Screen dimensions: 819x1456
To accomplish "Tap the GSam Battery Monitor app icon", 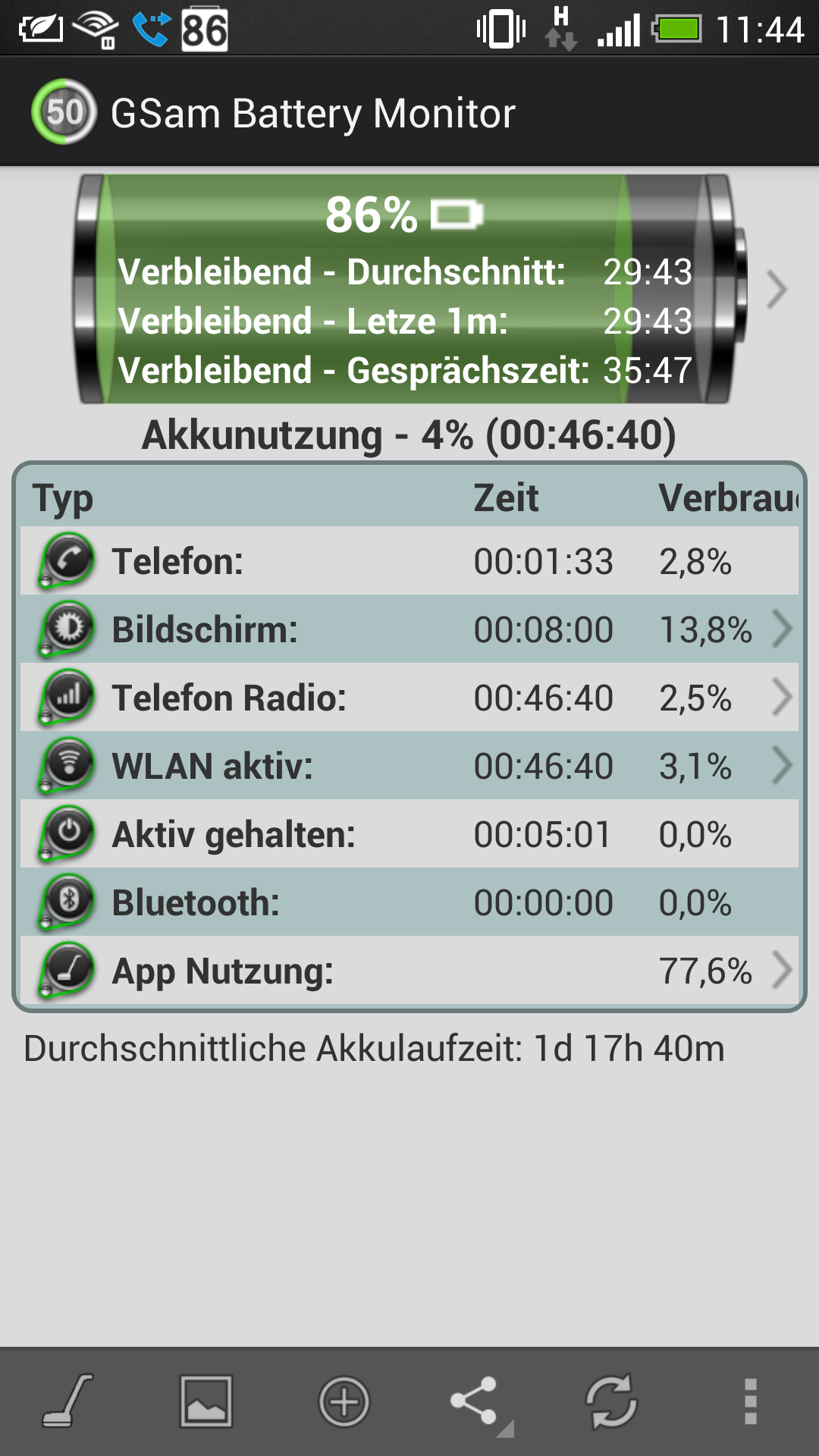I will tap(64, 112).
